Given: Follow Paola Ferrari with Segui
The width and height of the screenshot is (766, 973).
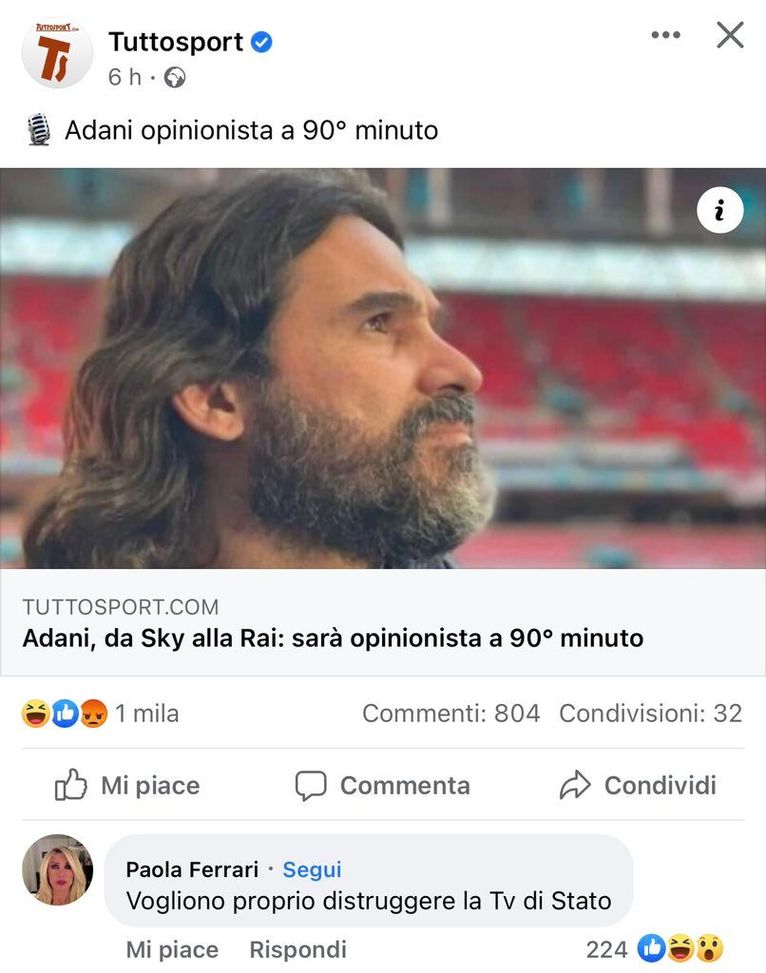Looking at the screenshot, I should pyautogui.click(x=312, y=869).
